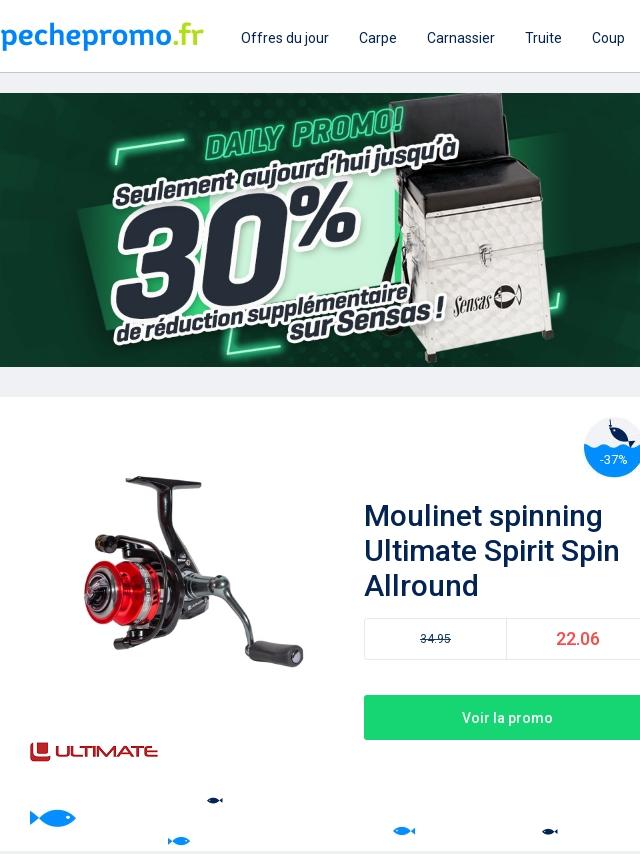Tap the Voir la promo button
This screenshot has width=640, height=854.
(506, 718)
